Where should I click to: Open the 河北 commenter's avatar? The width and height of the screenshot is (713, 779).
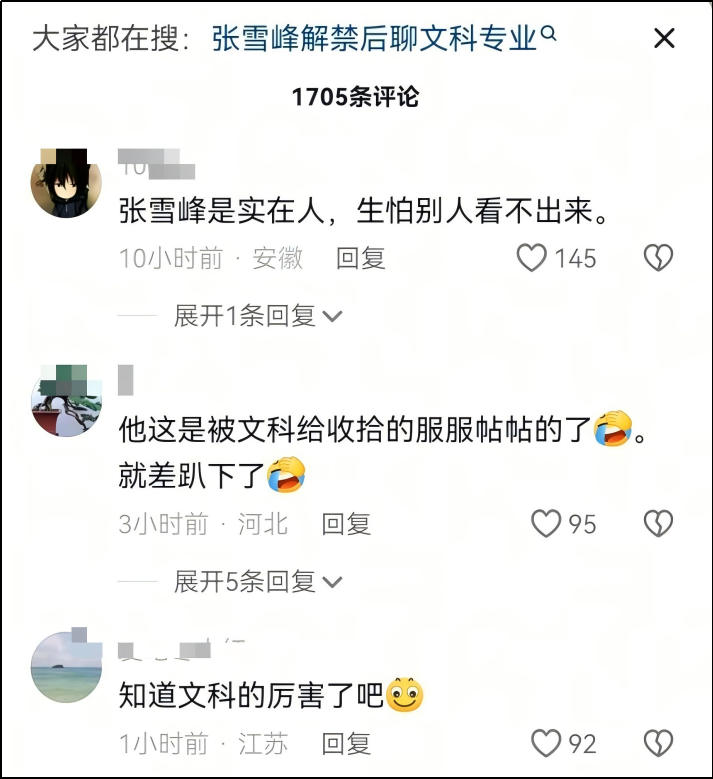[68, 400]
